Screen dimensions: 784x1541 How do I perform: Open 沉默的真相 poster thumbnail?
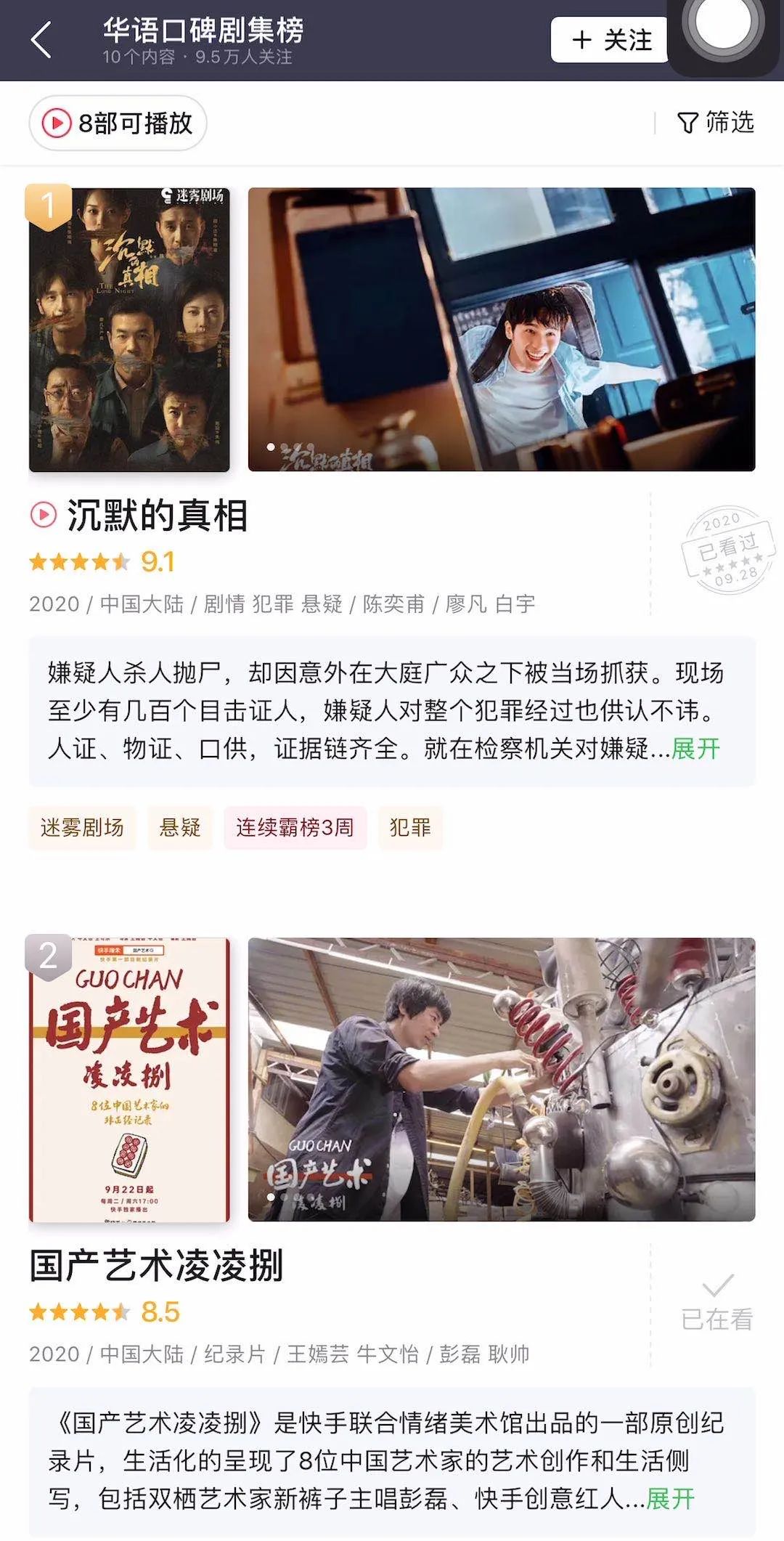coord(129,330)
